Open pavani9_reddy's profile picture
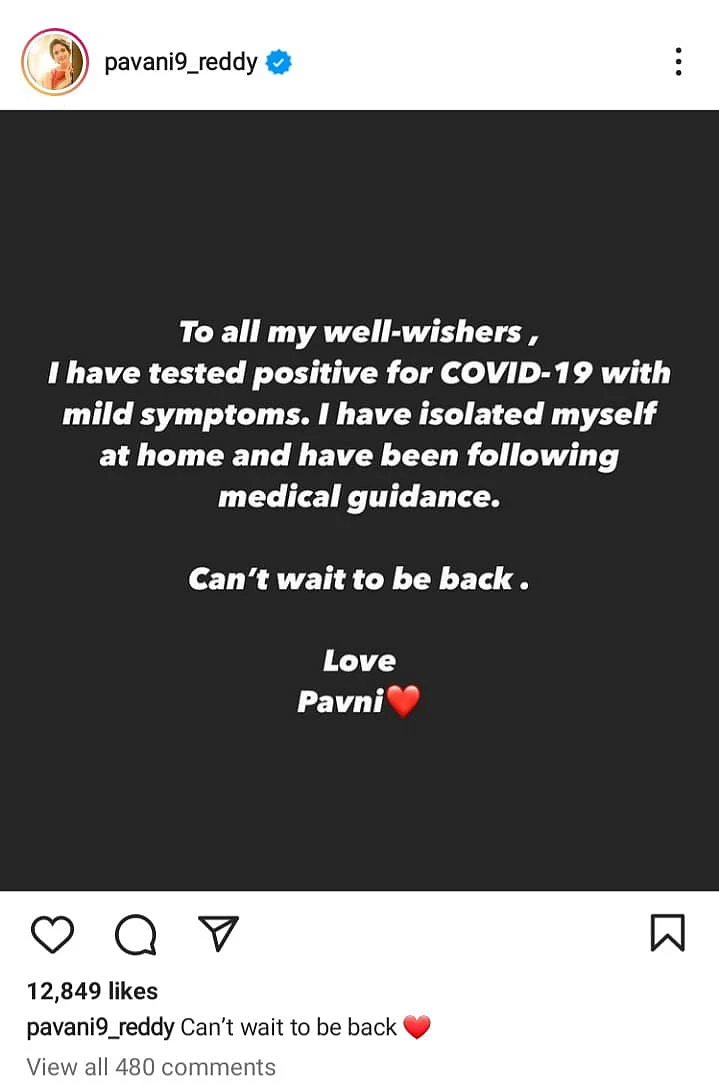Viewport: 719px width, 1092px height. click(x=54, y=62)
